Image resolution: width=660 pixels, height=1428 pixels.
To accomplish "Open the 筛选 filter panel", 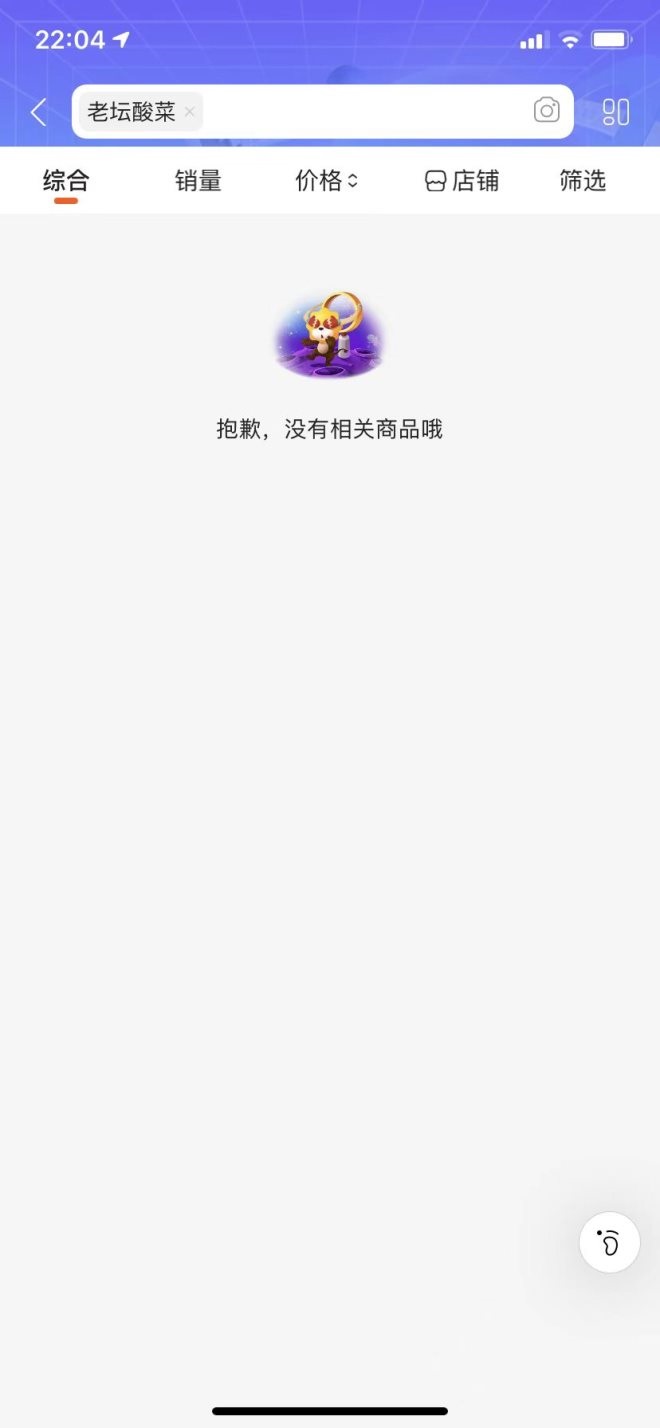I will tap(583, 181).
